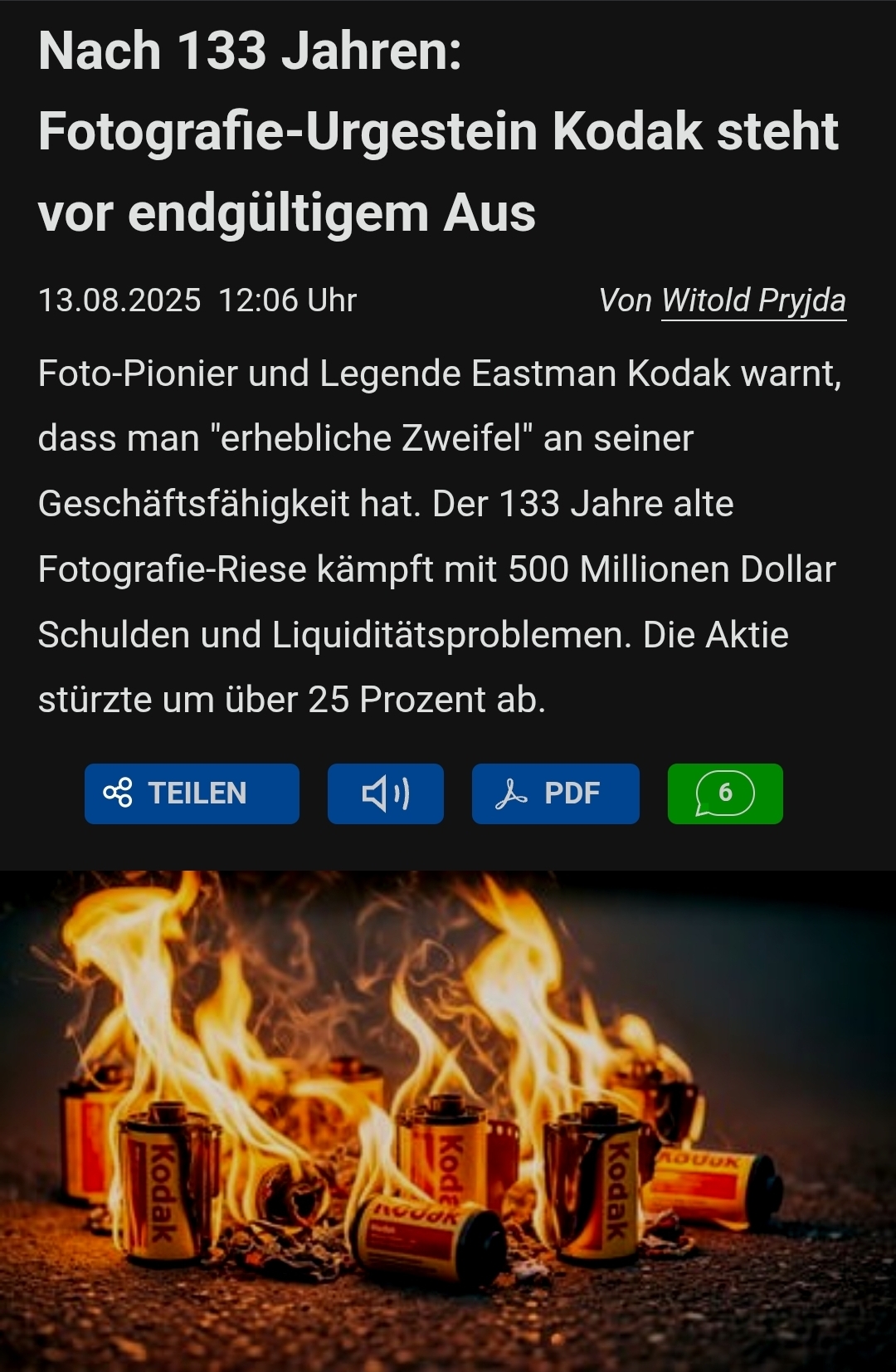Open the 6 comments

coord(725,793)
